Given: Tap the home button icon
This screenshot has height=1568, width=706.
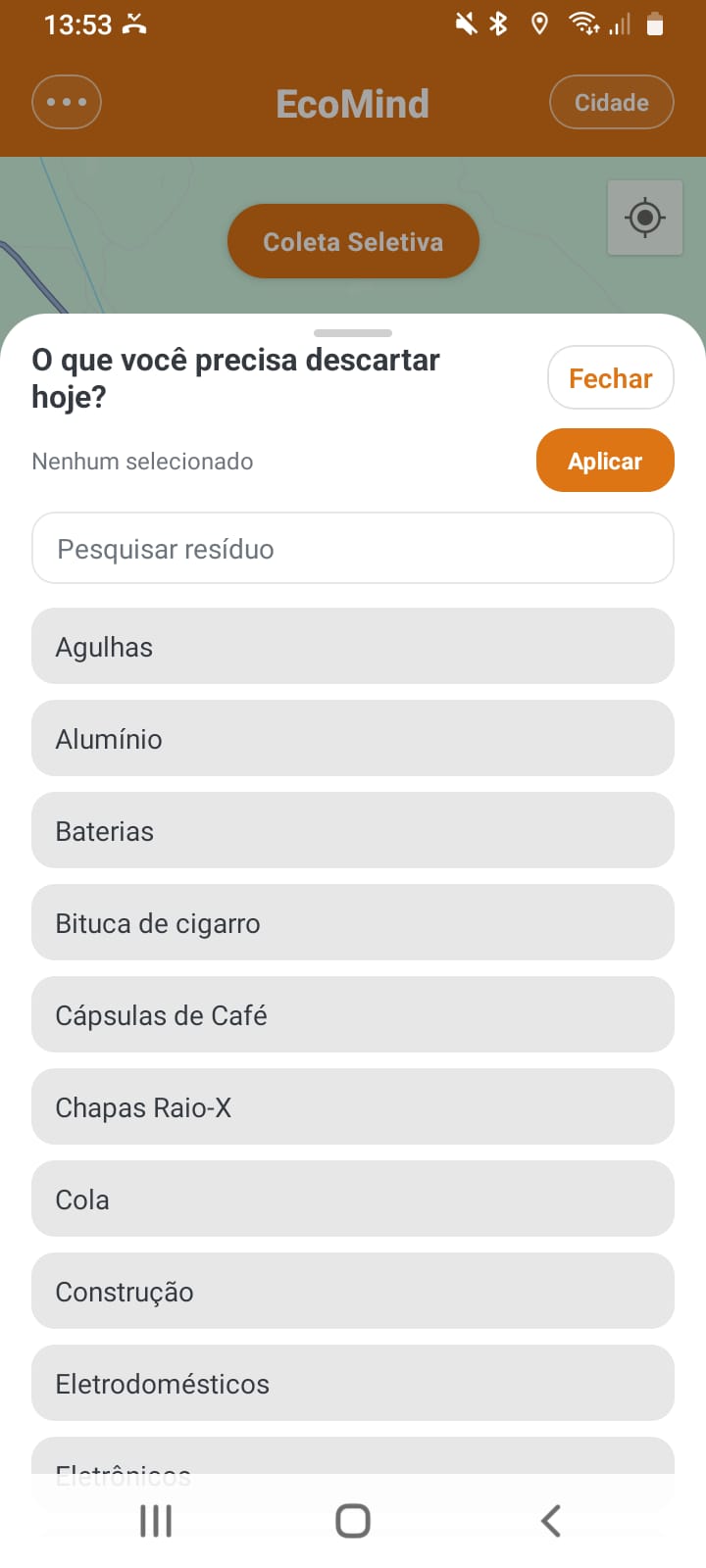Looking at the screenshot, I should pyautogui.click(x=353, y=1521).
